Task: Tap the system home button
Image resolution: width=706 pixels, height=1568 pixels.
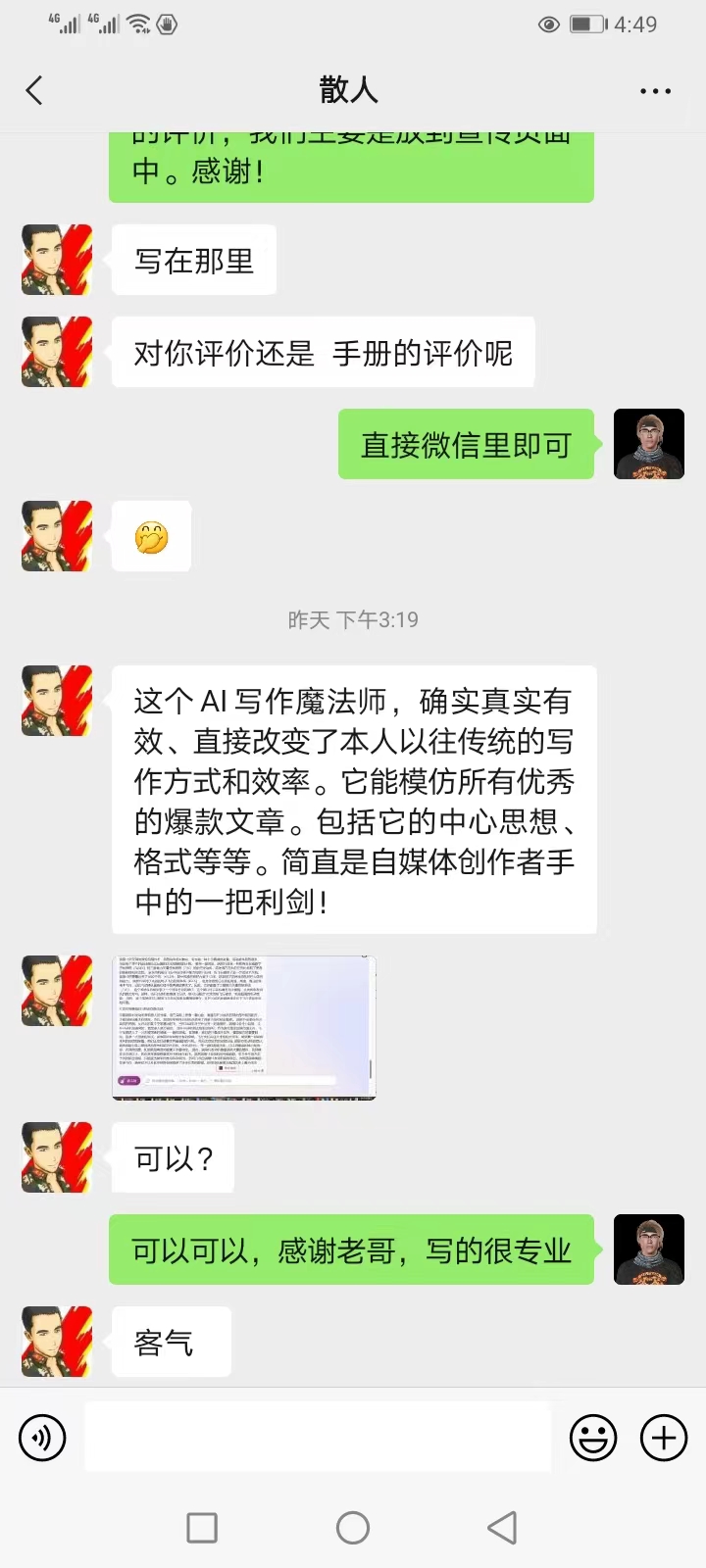Action: point(353,1527)
